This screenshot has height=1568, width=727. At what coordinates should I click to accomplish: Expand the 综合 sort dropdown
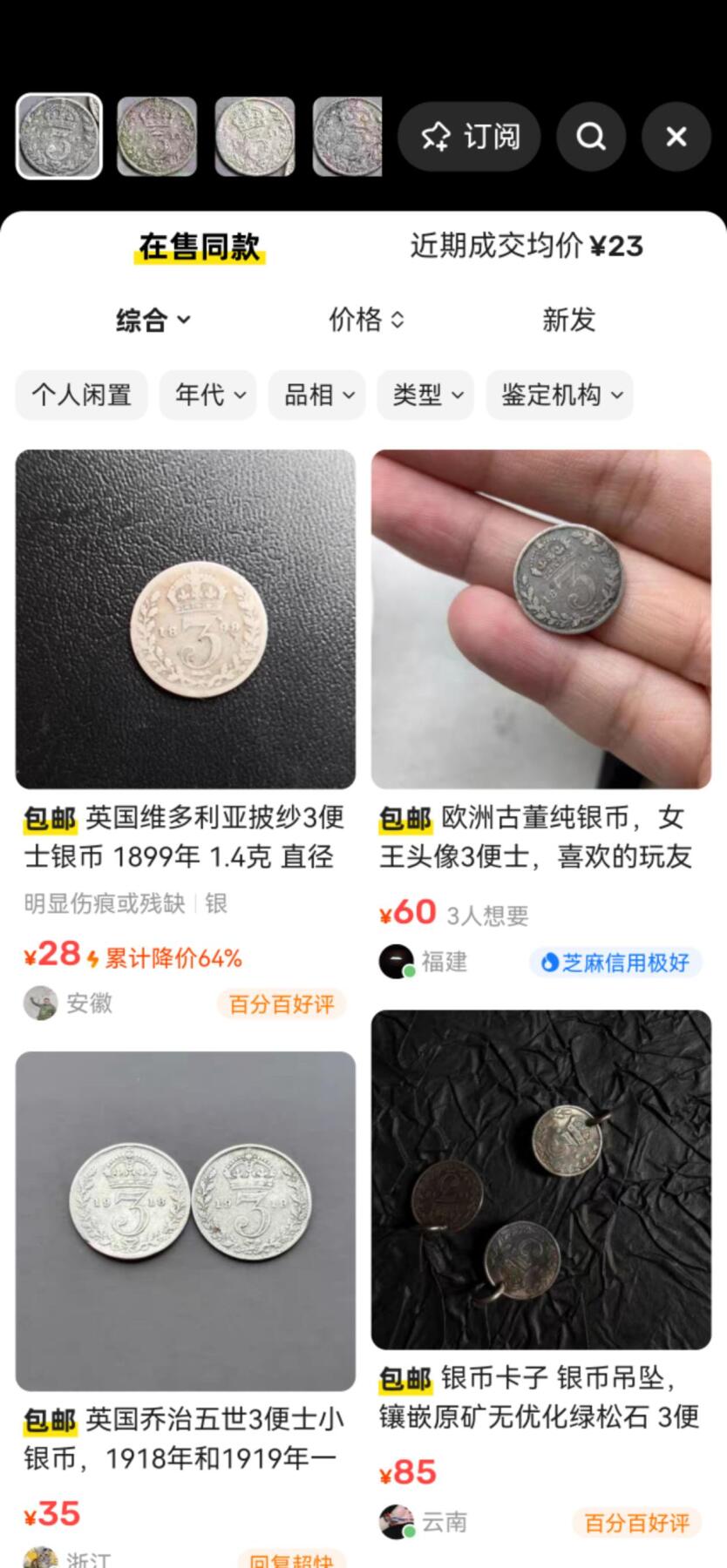coord(153,320)
